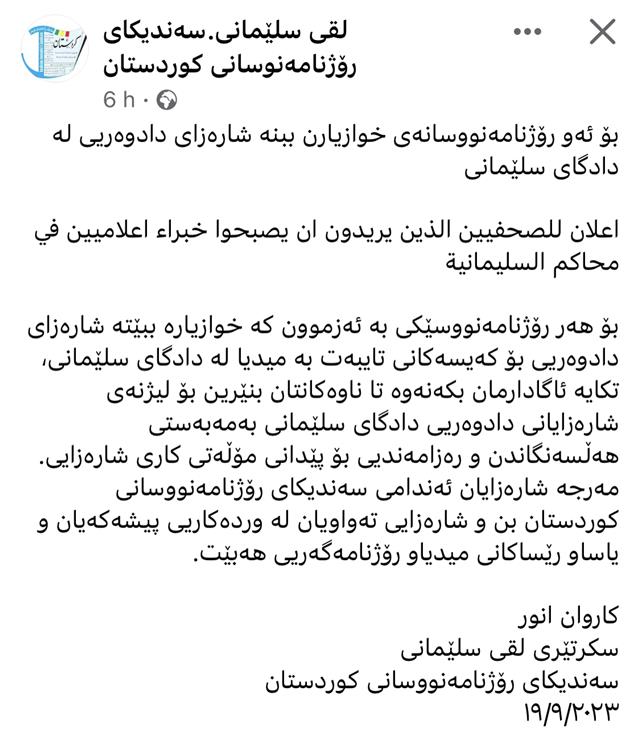The width and height of the screenshot is (640, 738).
Task: Dismiss the post with the X
Action: 602,32
